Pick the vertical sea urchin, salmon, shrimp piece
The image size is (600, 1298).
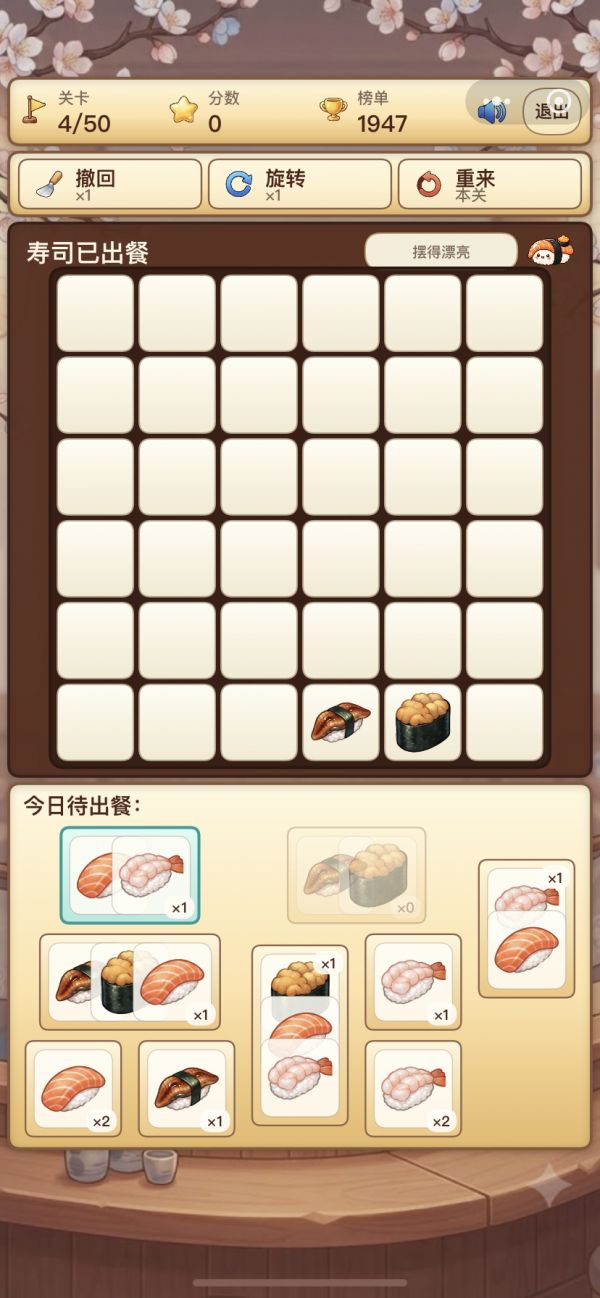(x=300, y=1035)
